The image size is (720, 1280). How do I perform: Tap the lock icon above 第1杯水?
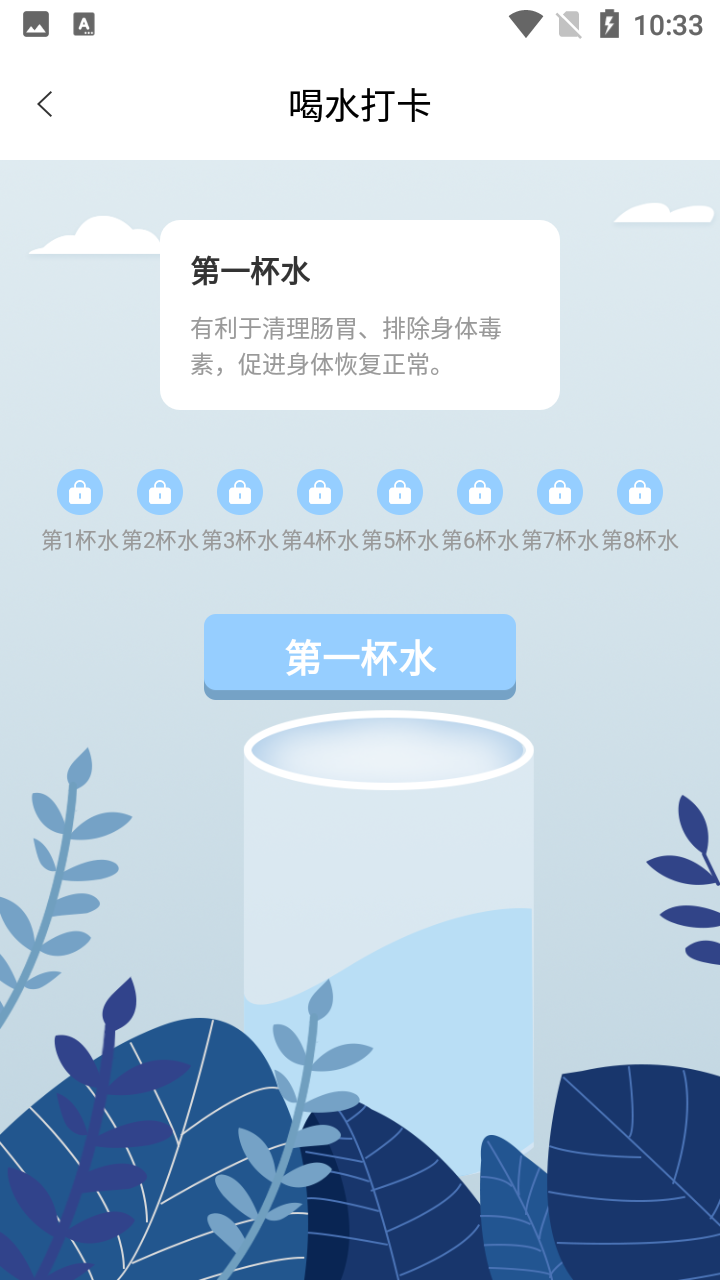point(80,491)
